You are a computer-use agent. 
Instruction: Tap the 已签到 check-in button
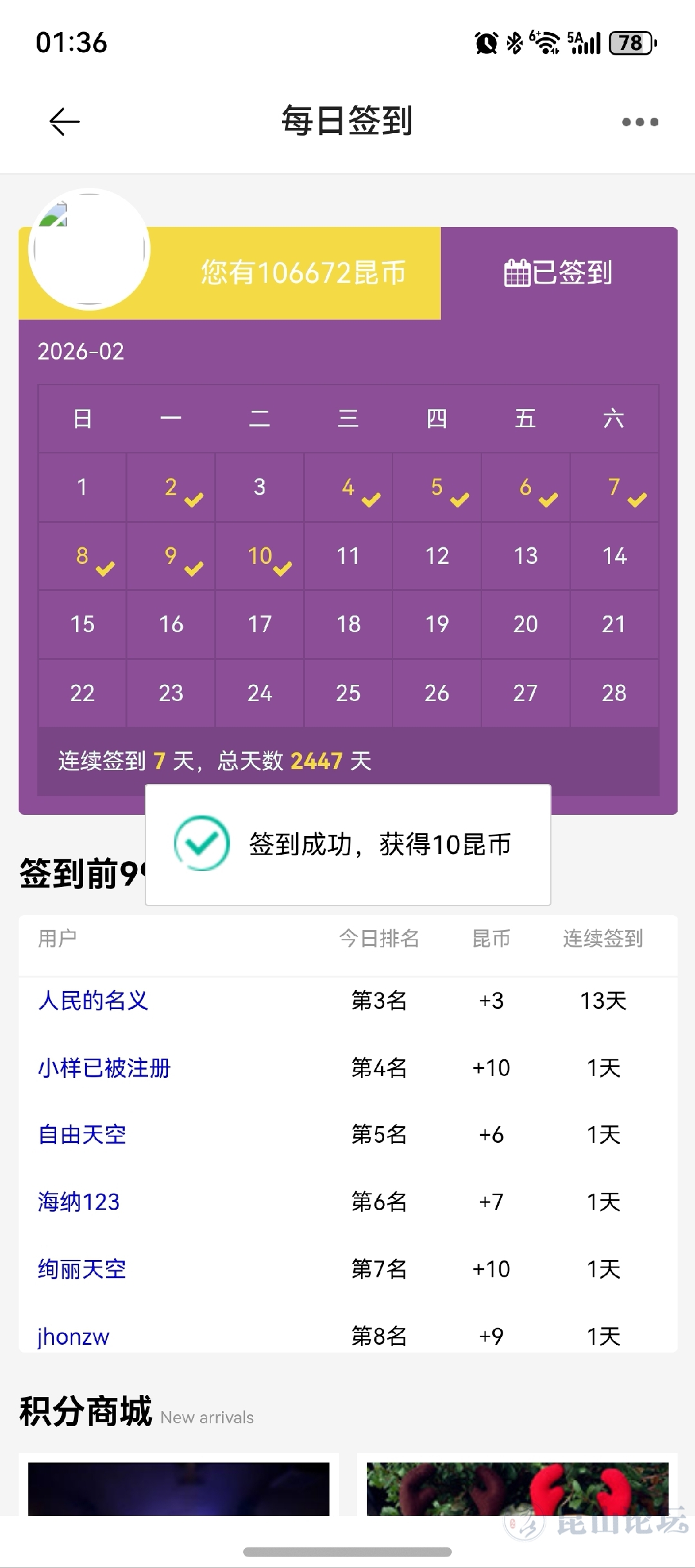pos(559,273)
